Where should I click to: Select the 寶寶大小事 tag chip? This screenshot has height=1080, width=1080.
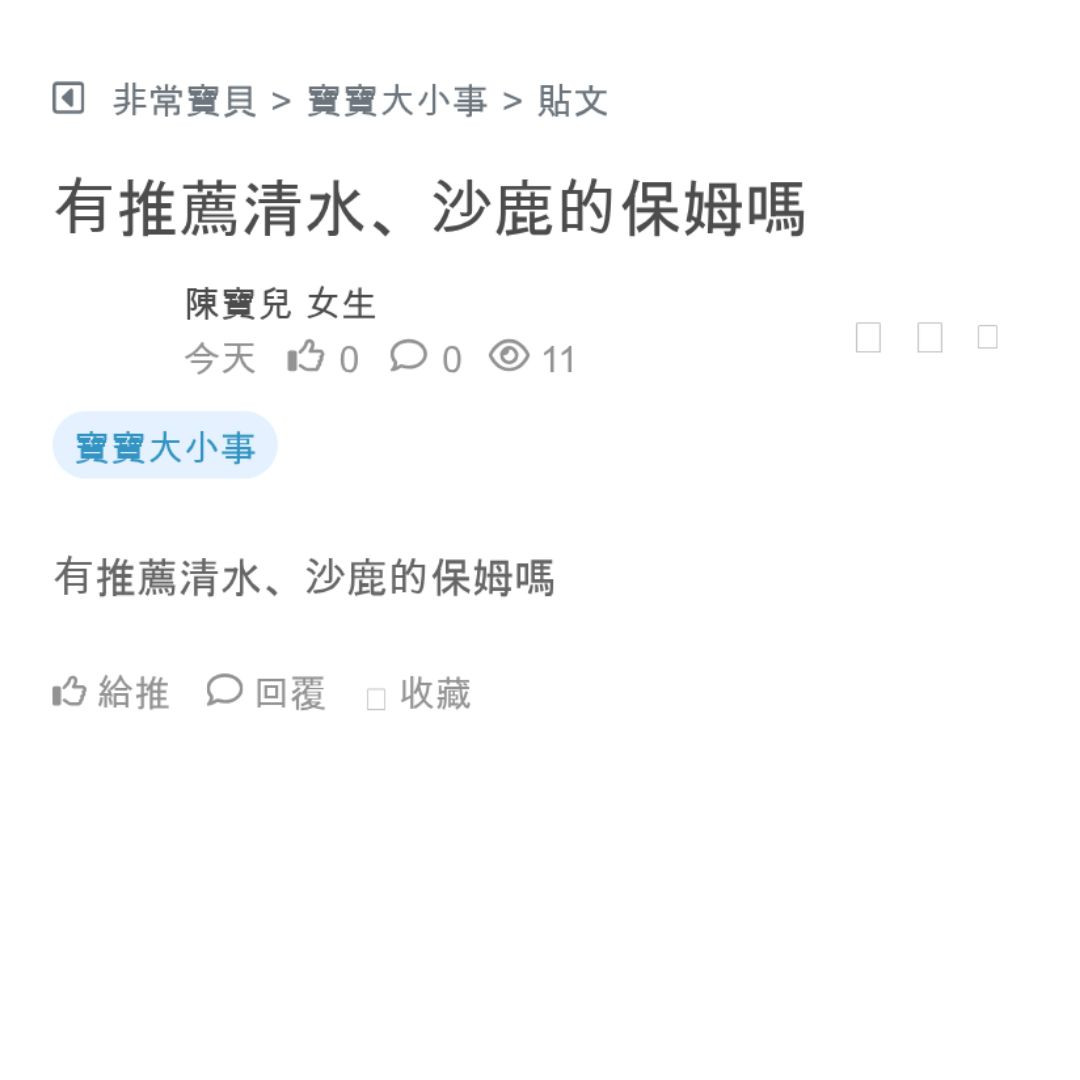[x=165, y=446]
